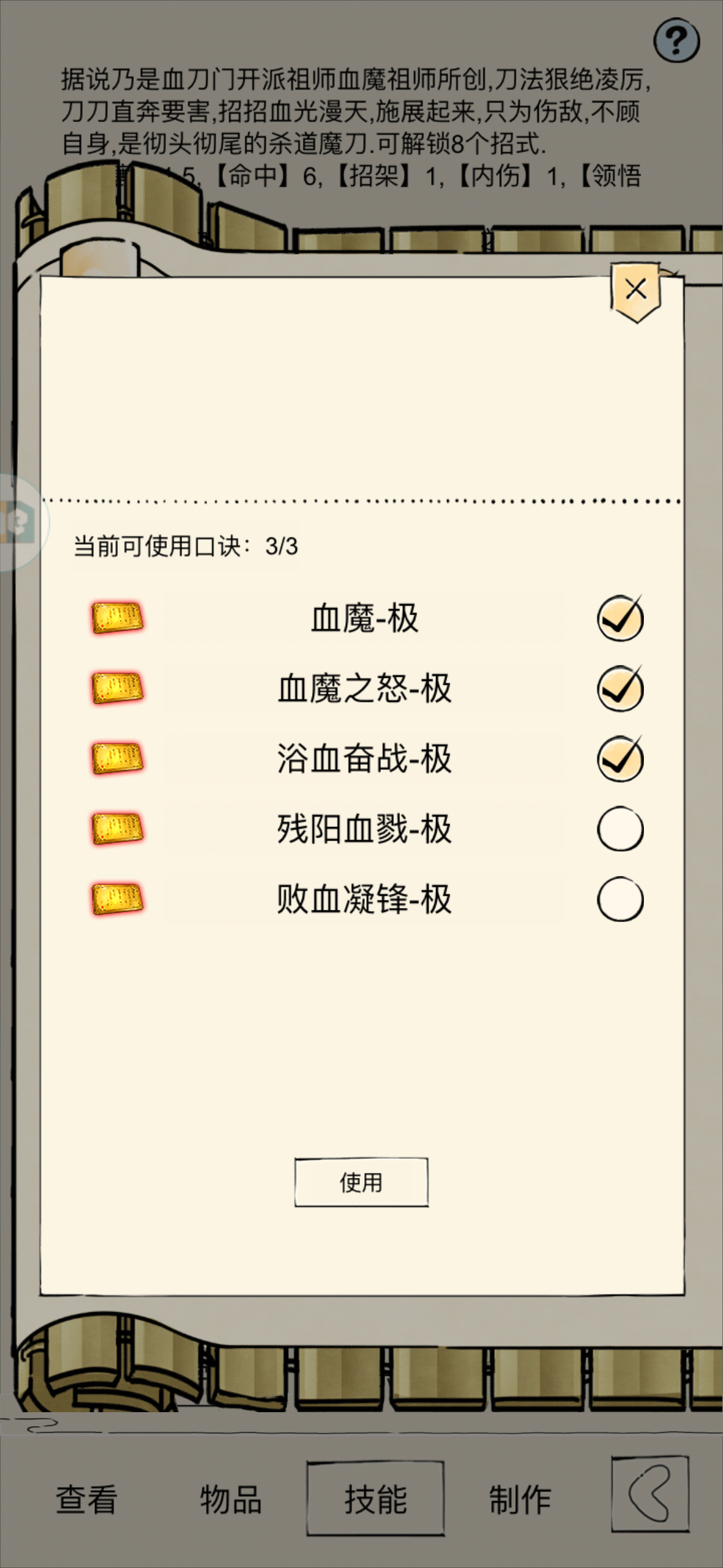
Task: Tap the back arrow button
Action: 650,1494
